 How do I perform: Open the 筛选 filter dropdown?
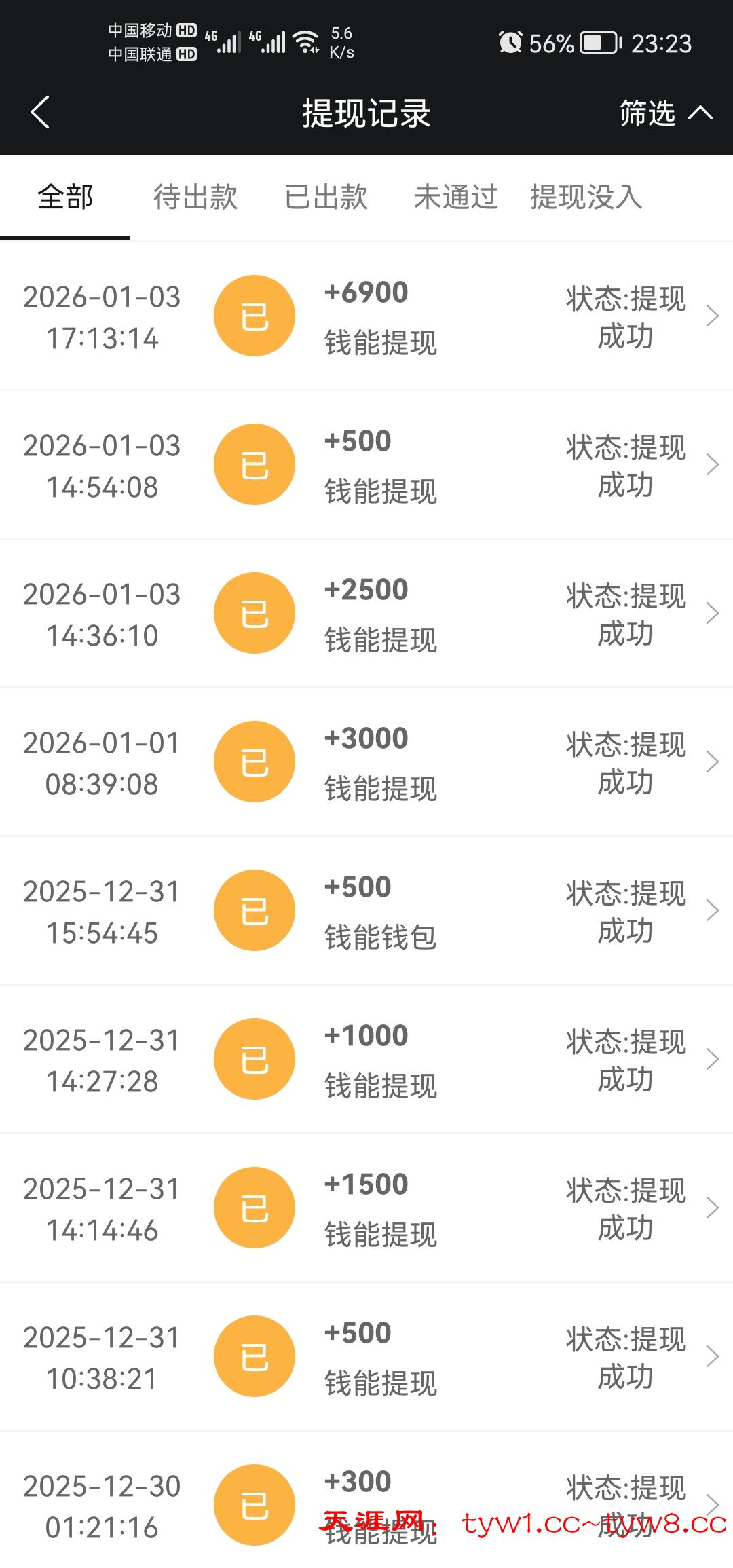(665, 113)
